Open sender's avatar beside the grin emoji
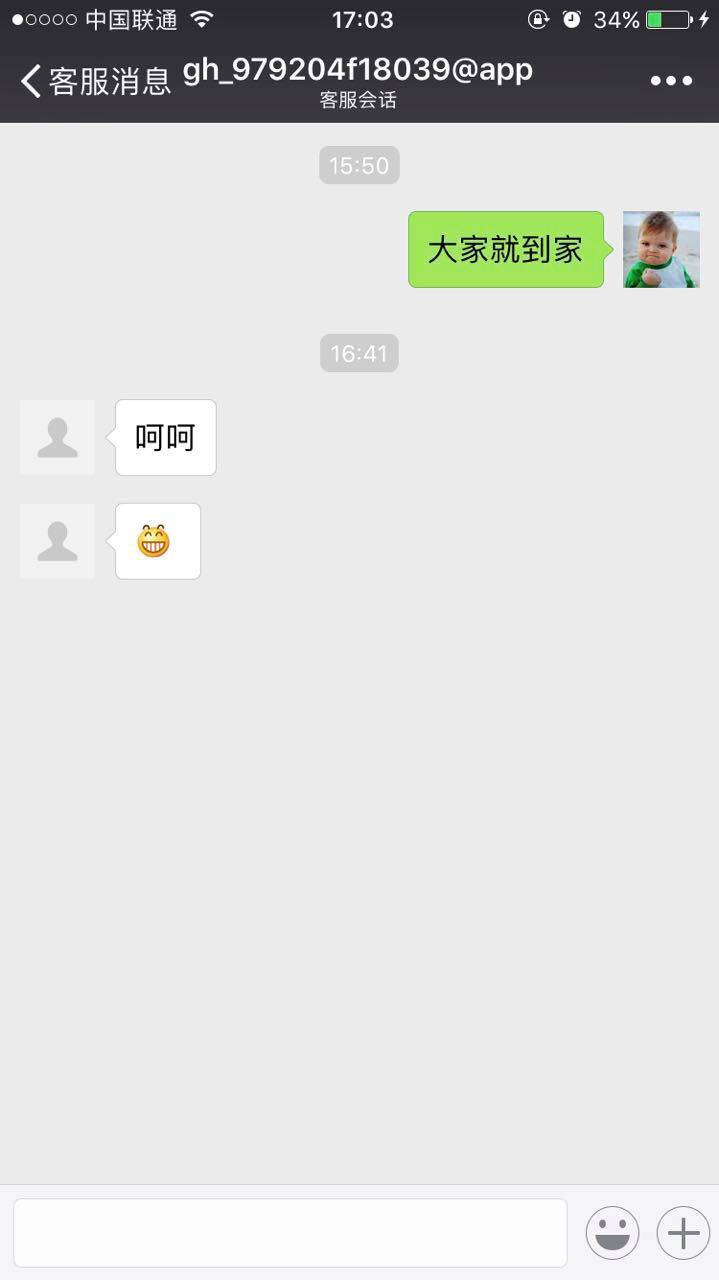The width and height of the screenshot is (719, 1280). [x=57, y=541]
